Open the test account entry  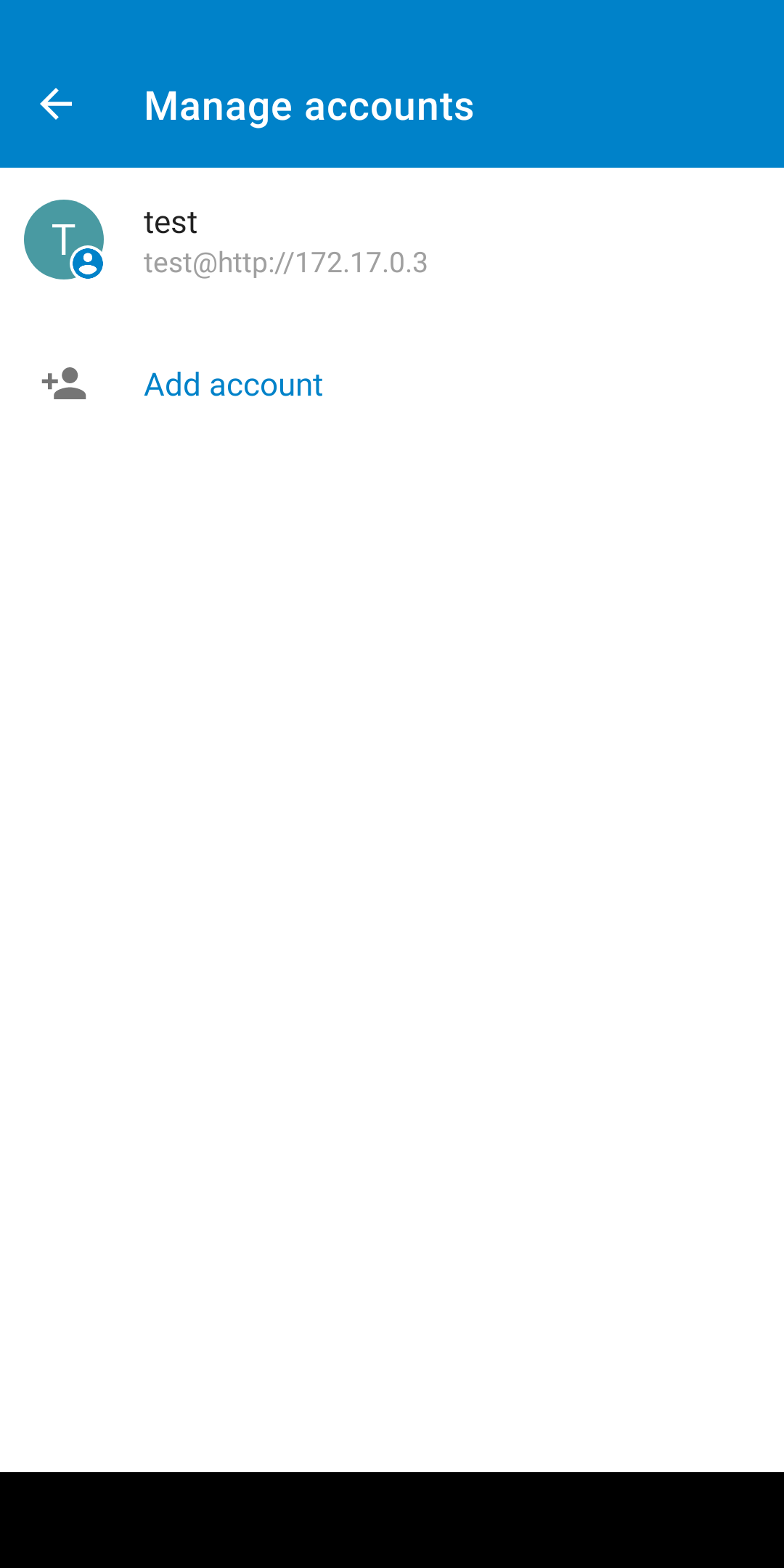pyautogui.click(x=392, y=240)
